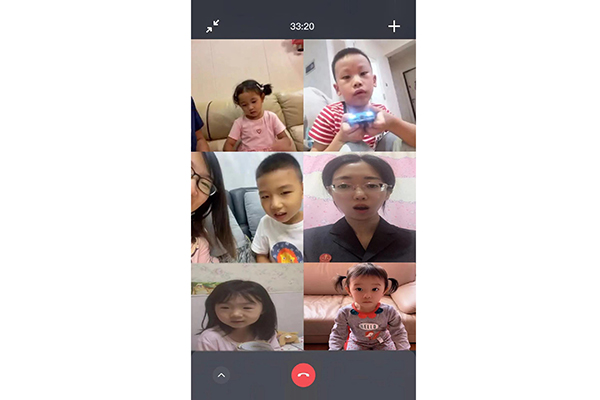Minimize the group video call window
Screen dimensions: 600x400
tap(213, 26)
